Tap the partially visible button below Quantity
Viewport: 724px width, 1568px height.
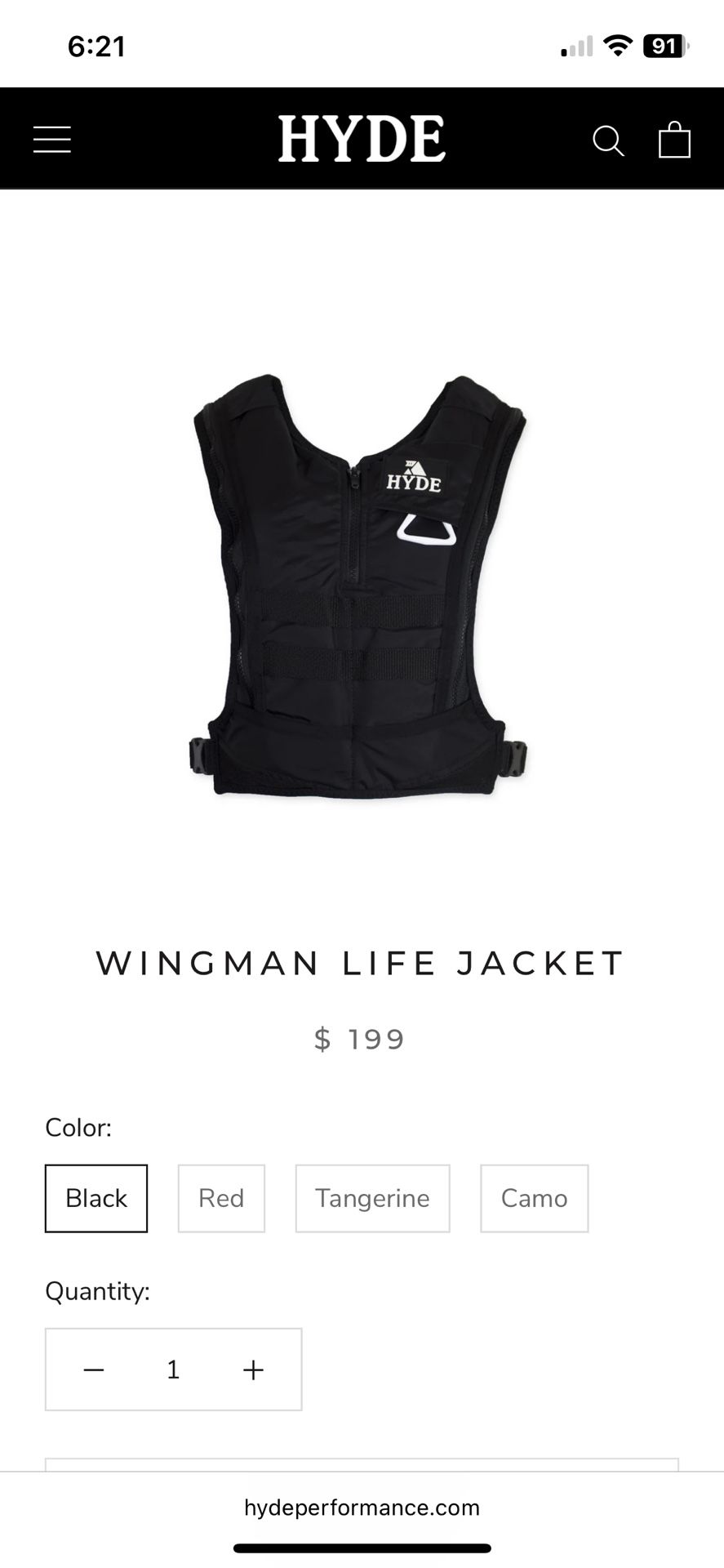click(x=362, y=1462)
